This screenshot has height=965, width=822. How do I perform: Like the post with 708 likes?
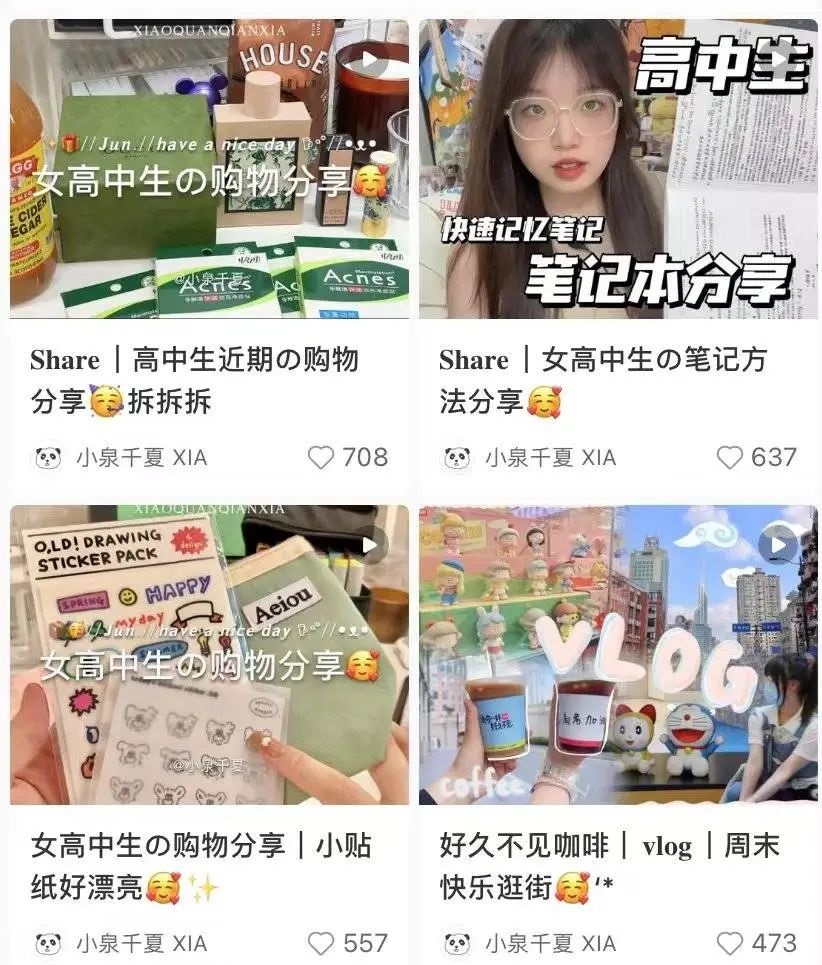pos(321,458)
